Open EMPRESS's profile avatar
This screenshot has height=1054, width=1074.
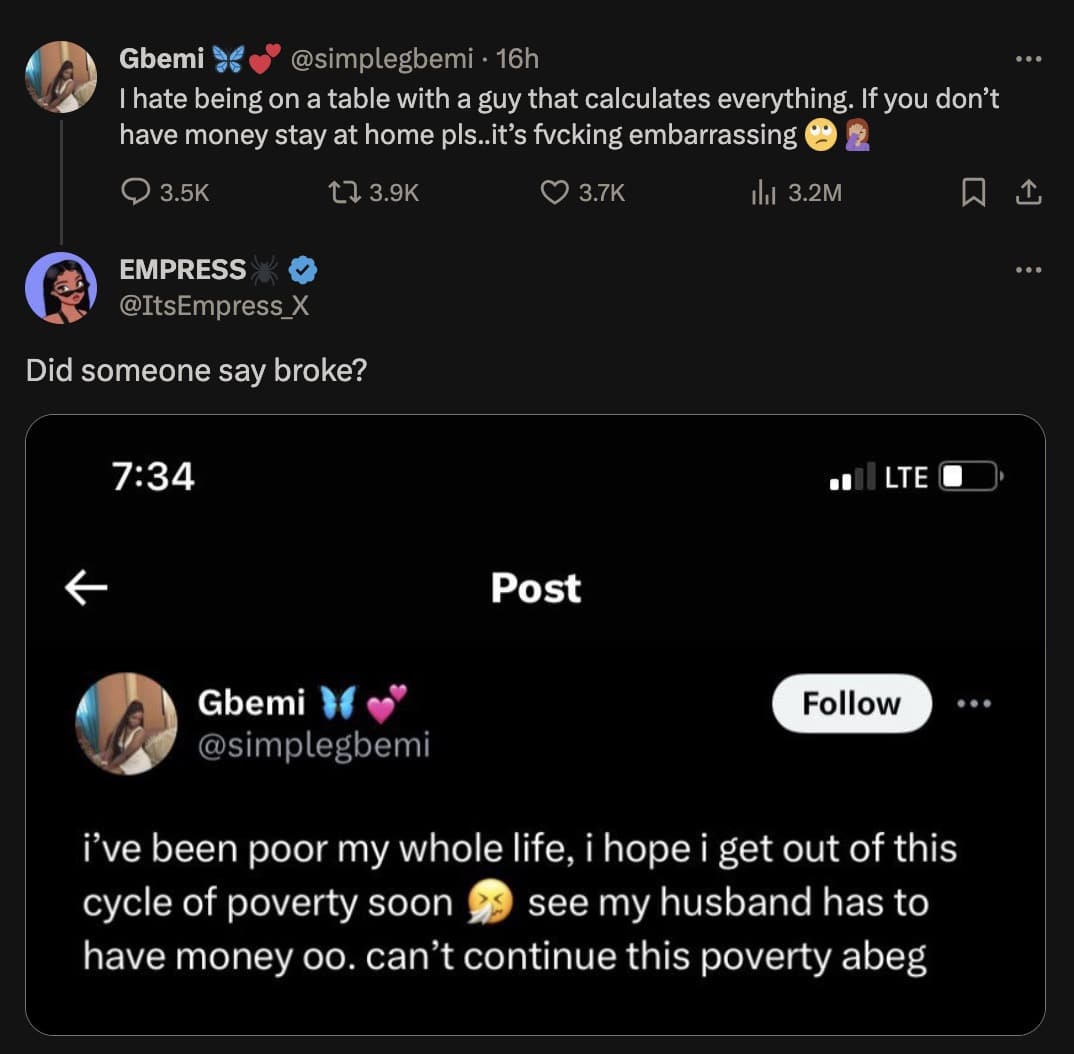click(x=61, y=287)
